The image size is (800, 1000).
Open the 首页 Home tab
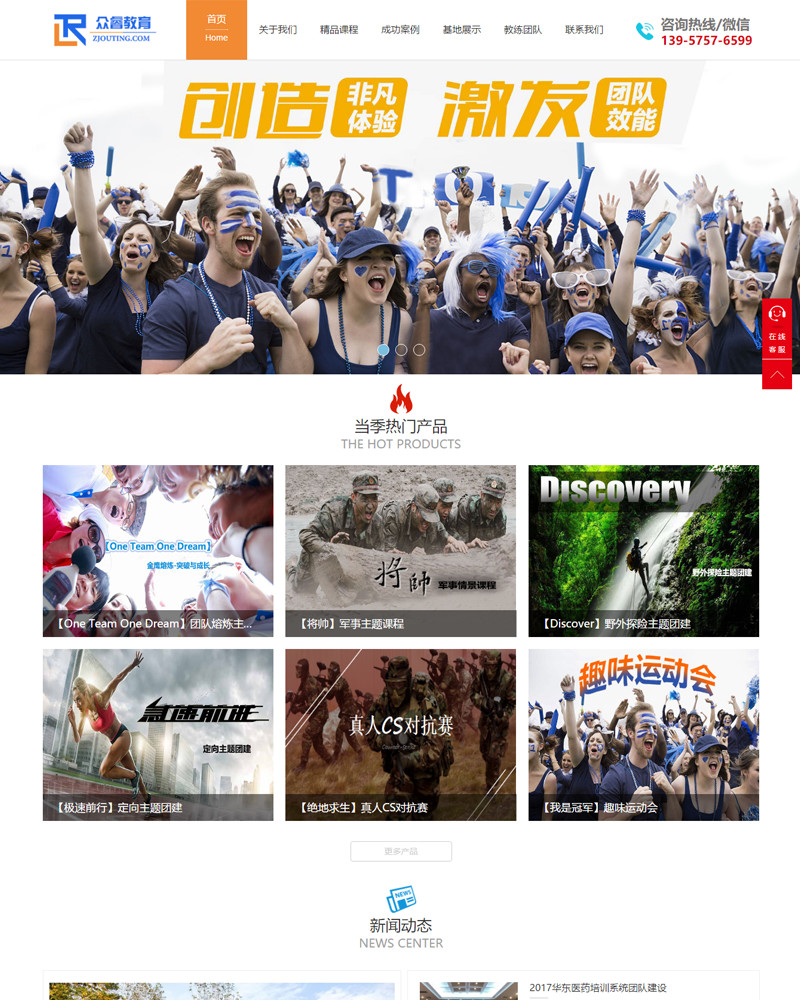[216, 29]
